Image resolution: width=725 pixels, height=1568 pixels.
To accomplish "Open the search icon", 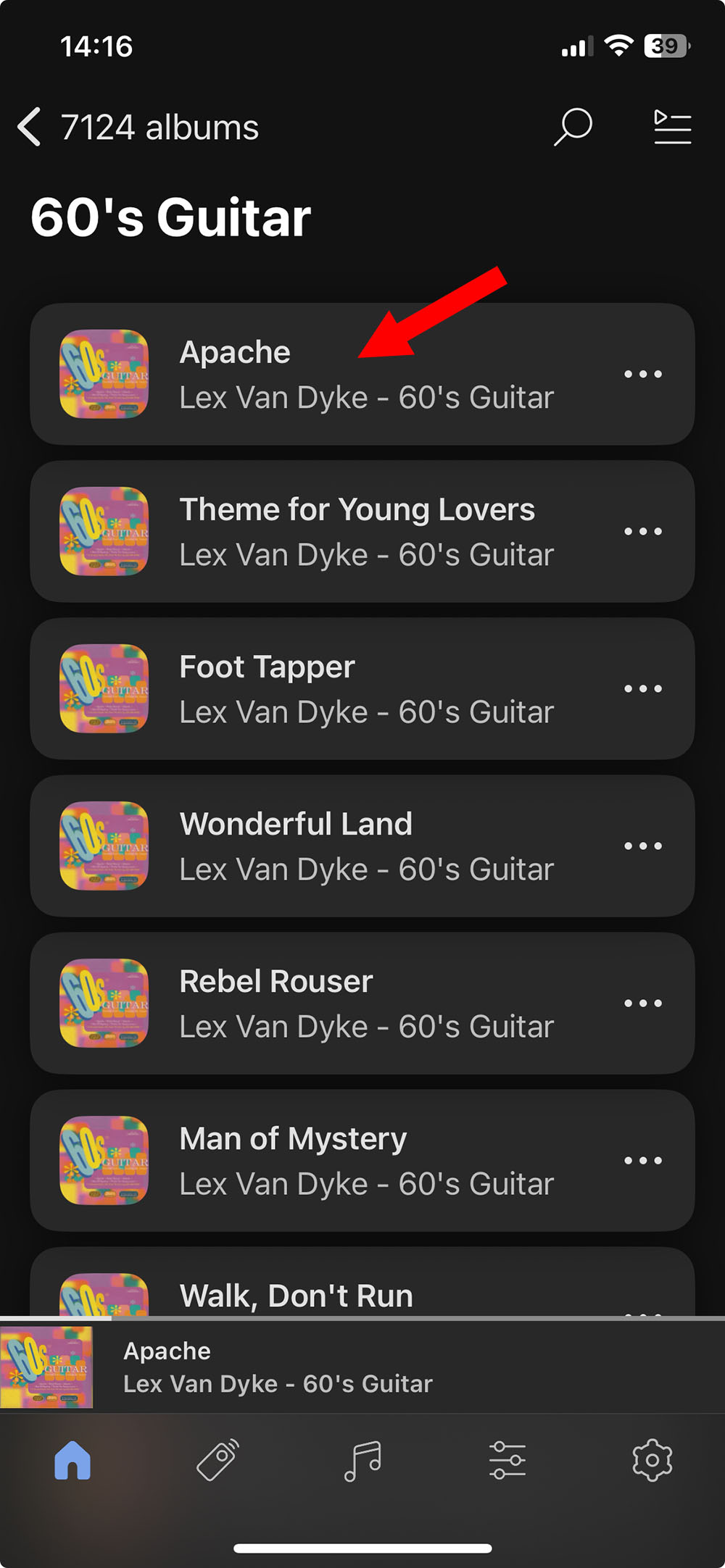I will tap(573, 128).
